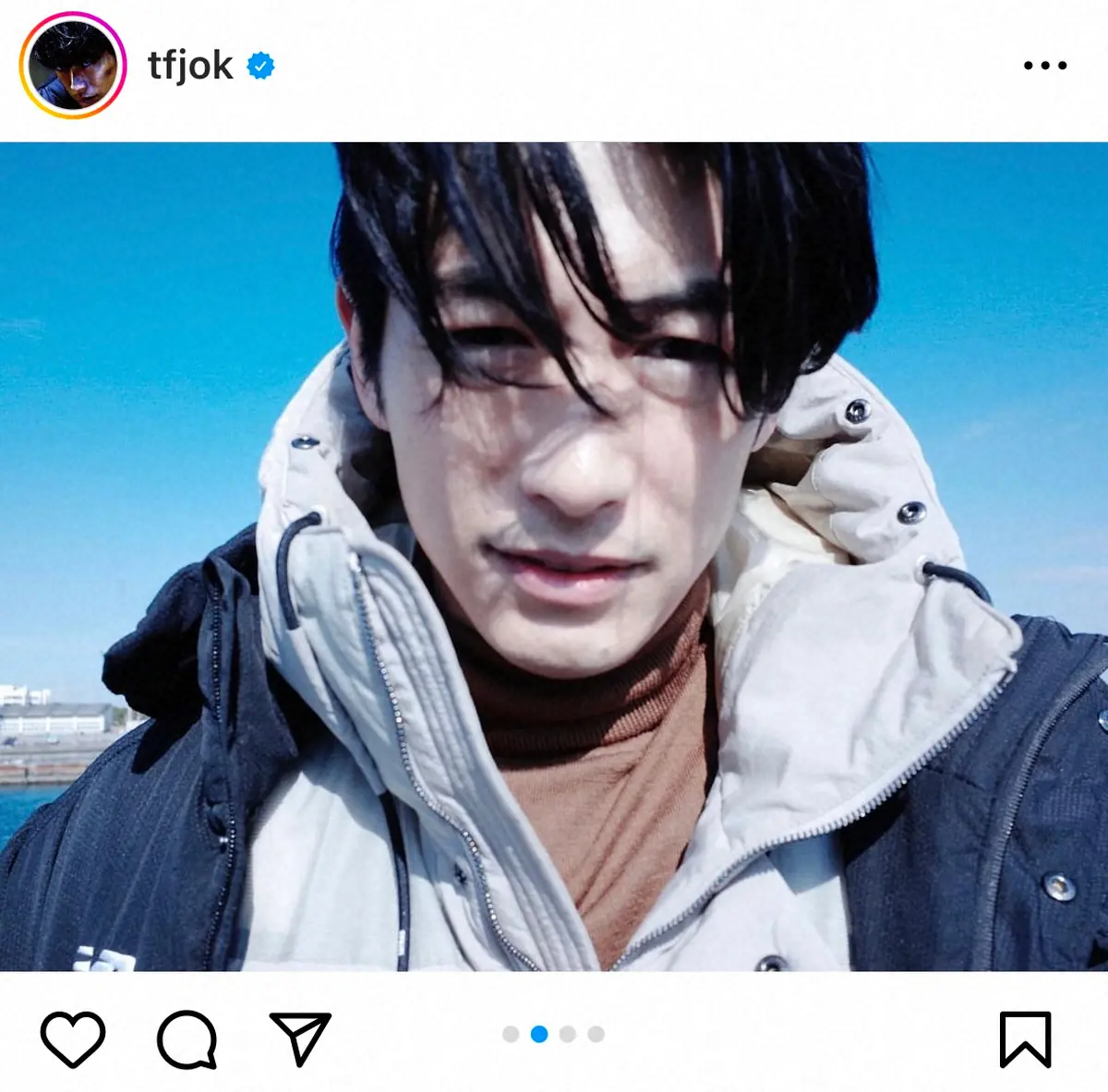Open the three-dot post options menu

coord(1044,66)
